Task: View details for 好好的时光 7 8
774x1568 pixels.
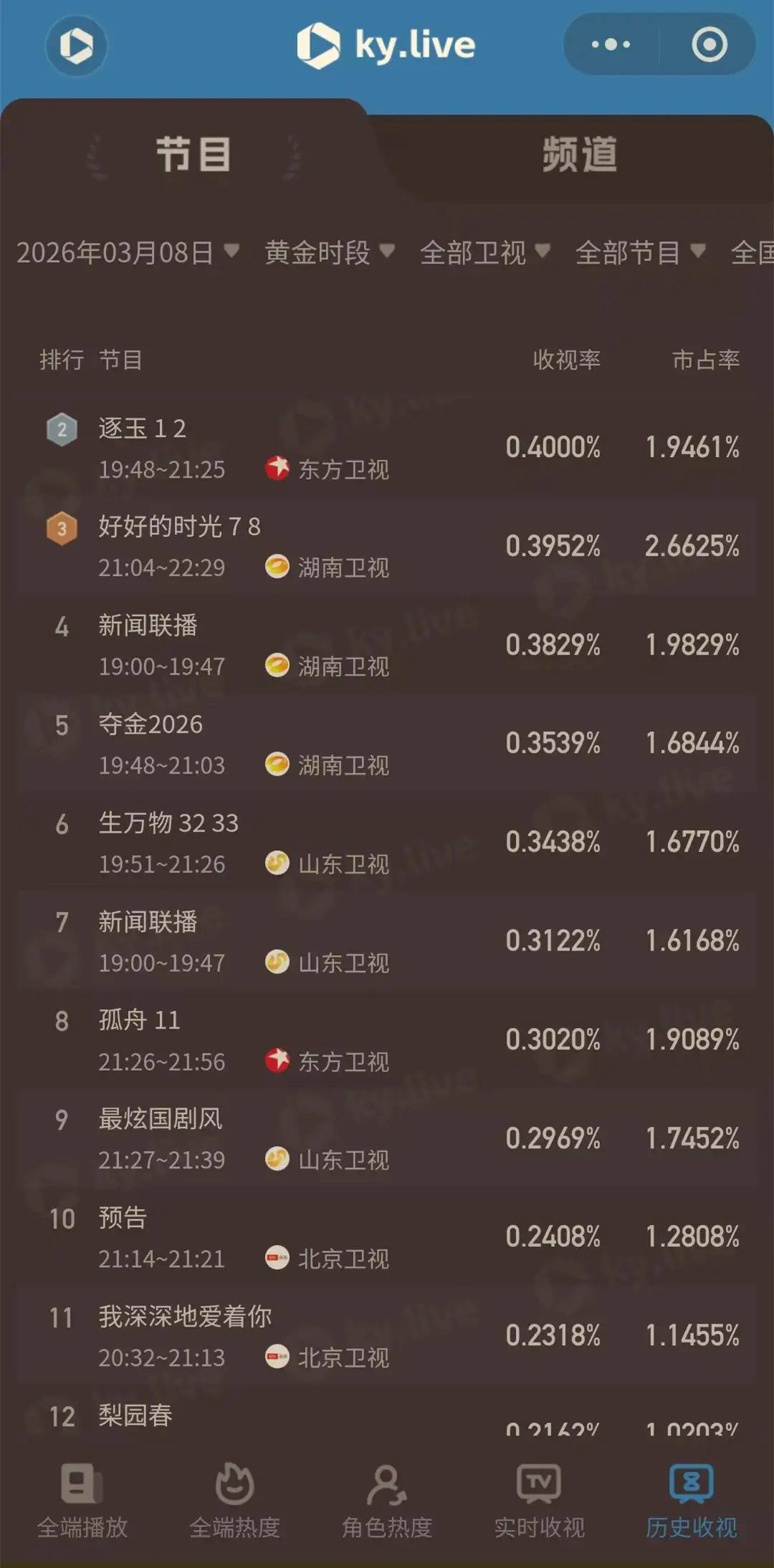Action: tap(387, 547)
